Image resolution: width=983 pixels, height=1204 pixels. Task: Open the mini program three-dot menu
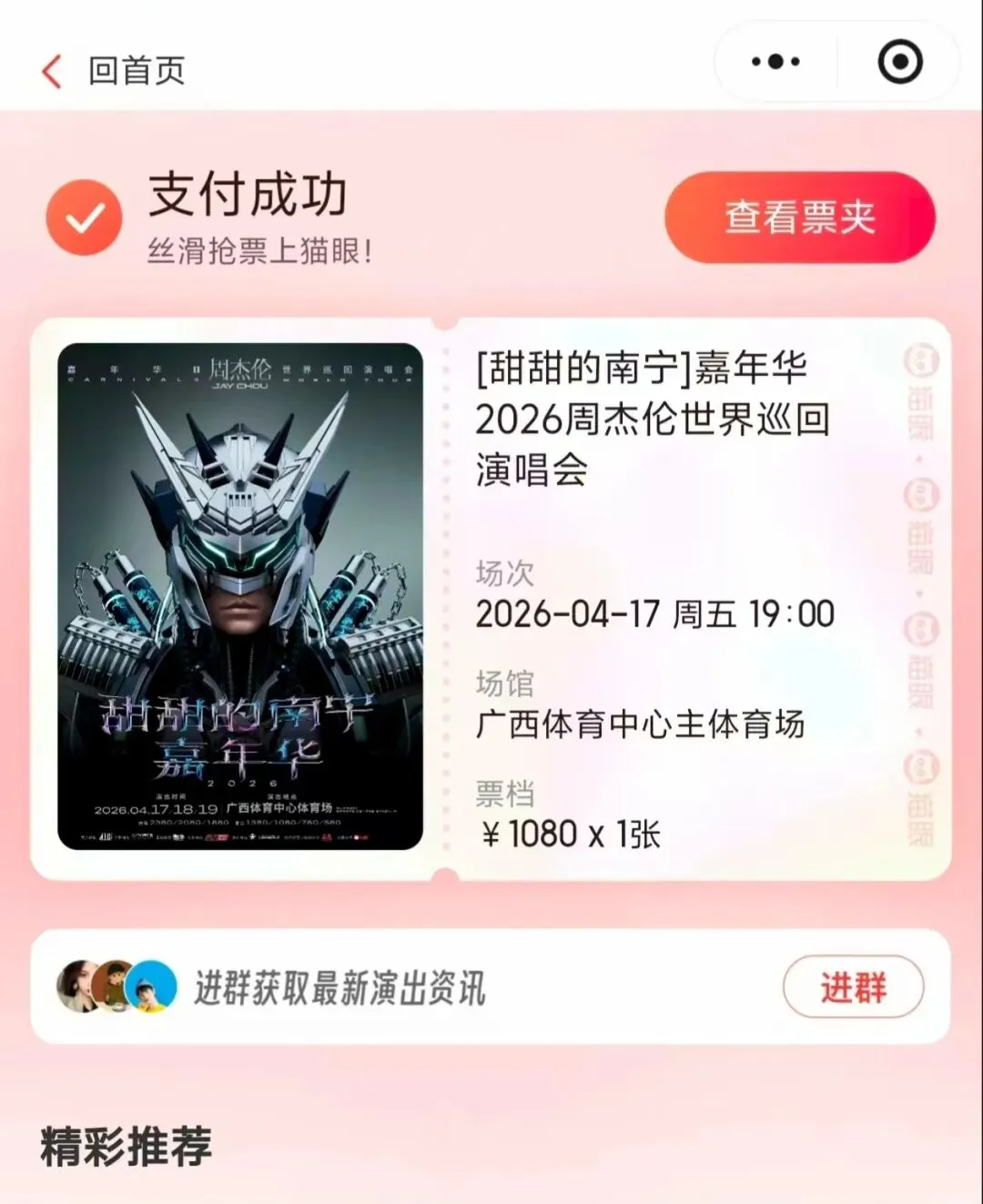click(x=775, y=62)
